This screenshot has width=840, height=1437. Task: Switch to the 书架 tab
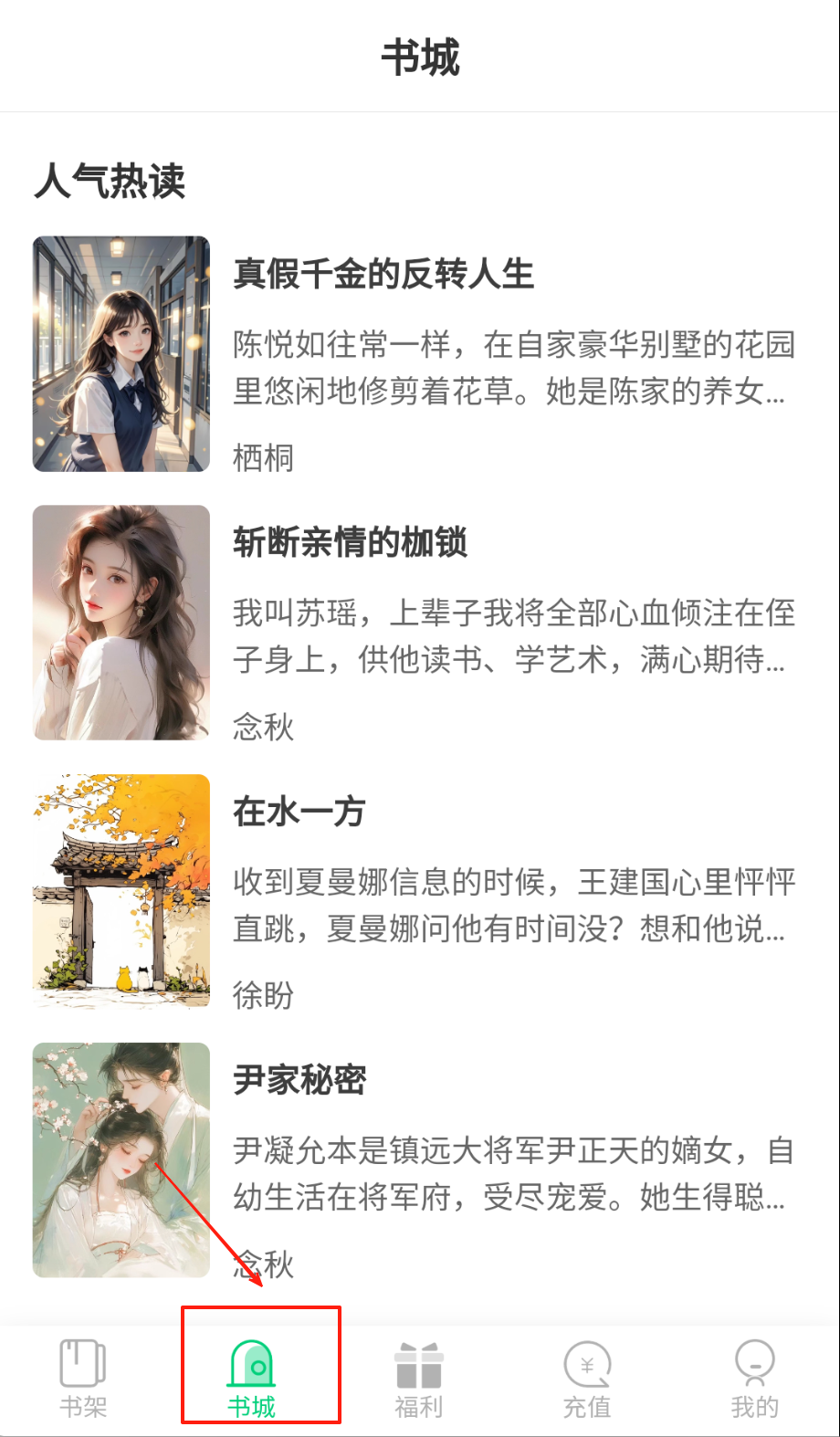[83, 1379]
